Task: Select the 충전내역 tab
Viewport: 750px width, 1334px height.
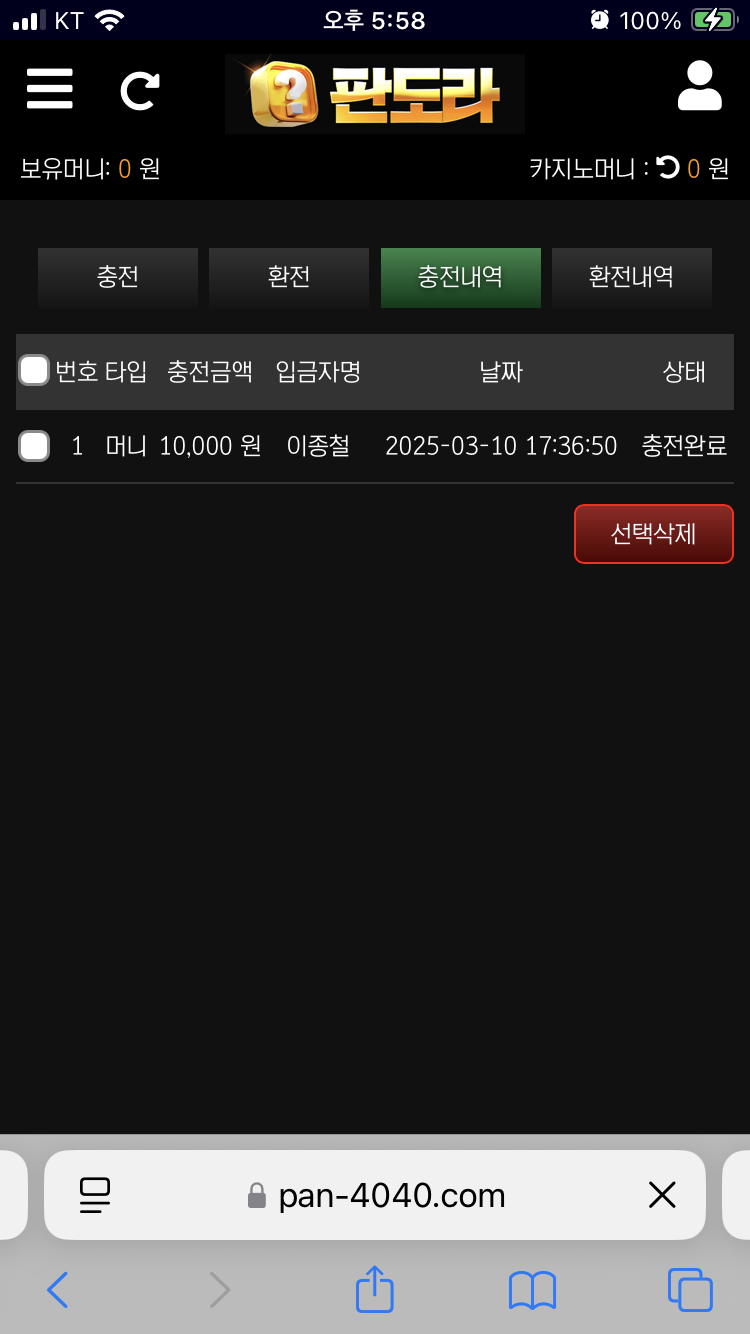Action: pos(460,277)
